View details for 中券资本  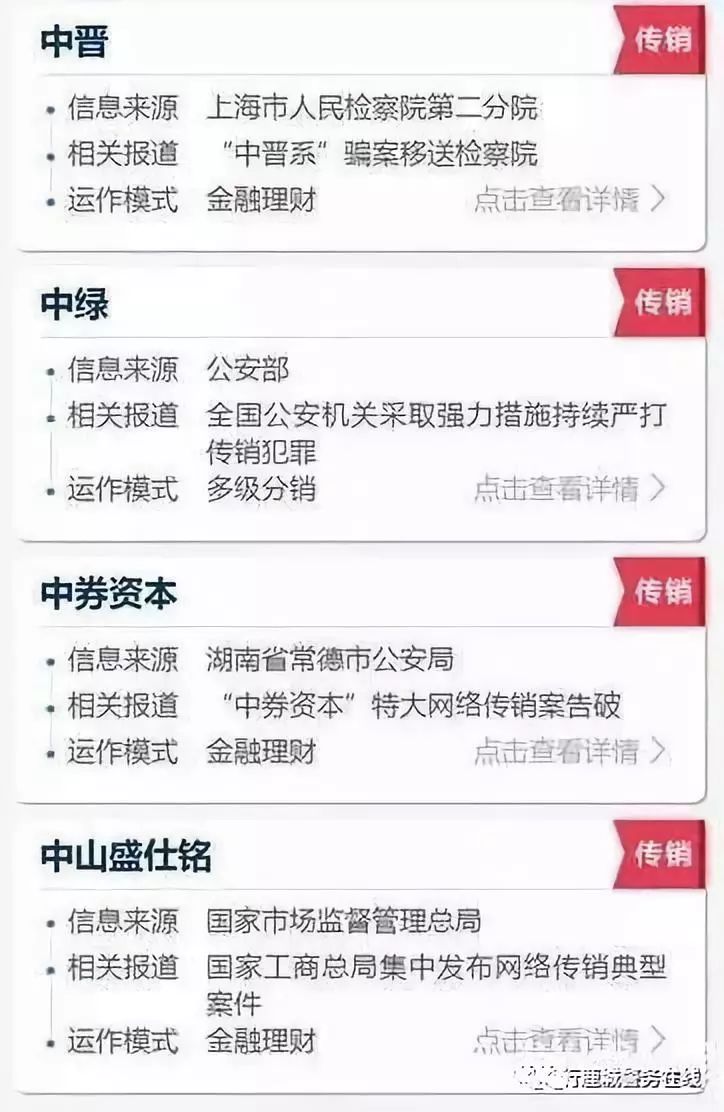click(x=568, y=750)
